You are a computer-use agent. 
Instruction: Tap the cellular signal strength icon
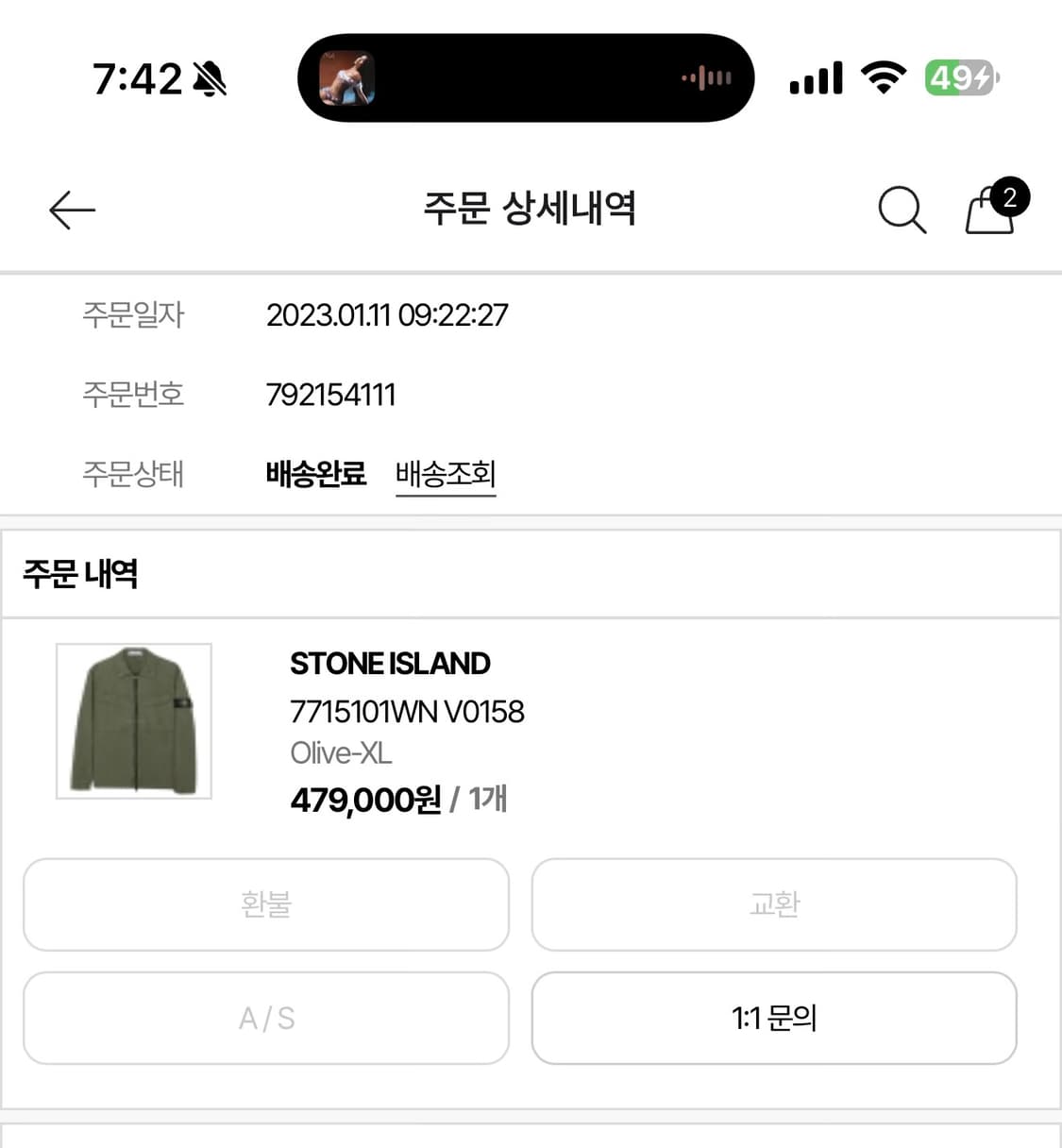815,78
